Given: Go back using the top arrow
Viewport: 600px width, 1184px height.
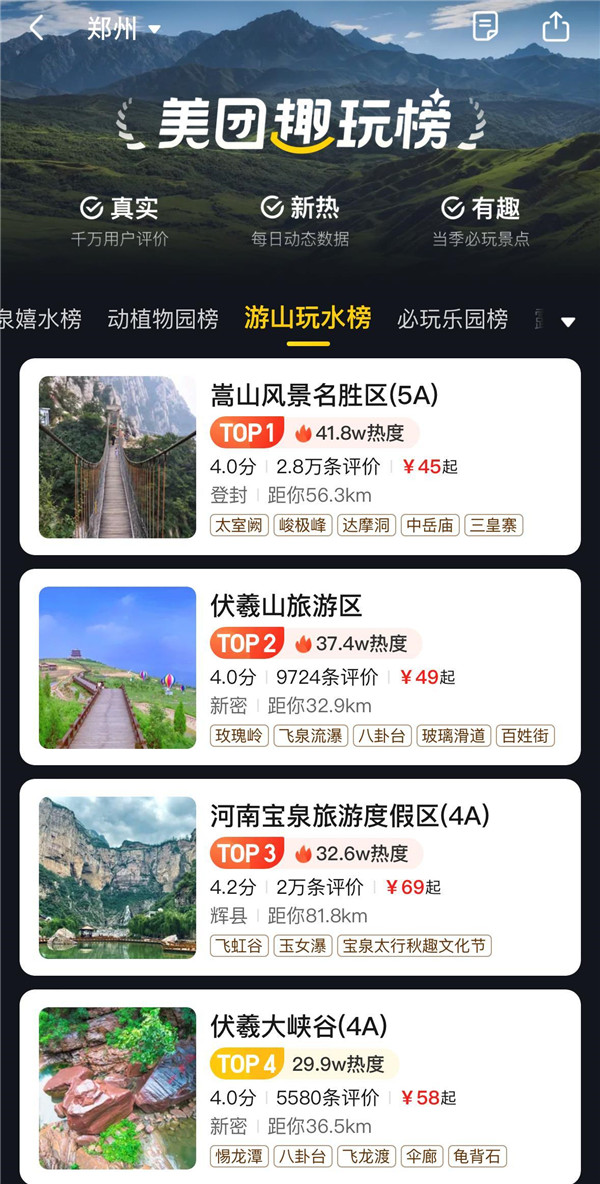Looking at the screenshot, I should tap(37, 28).
